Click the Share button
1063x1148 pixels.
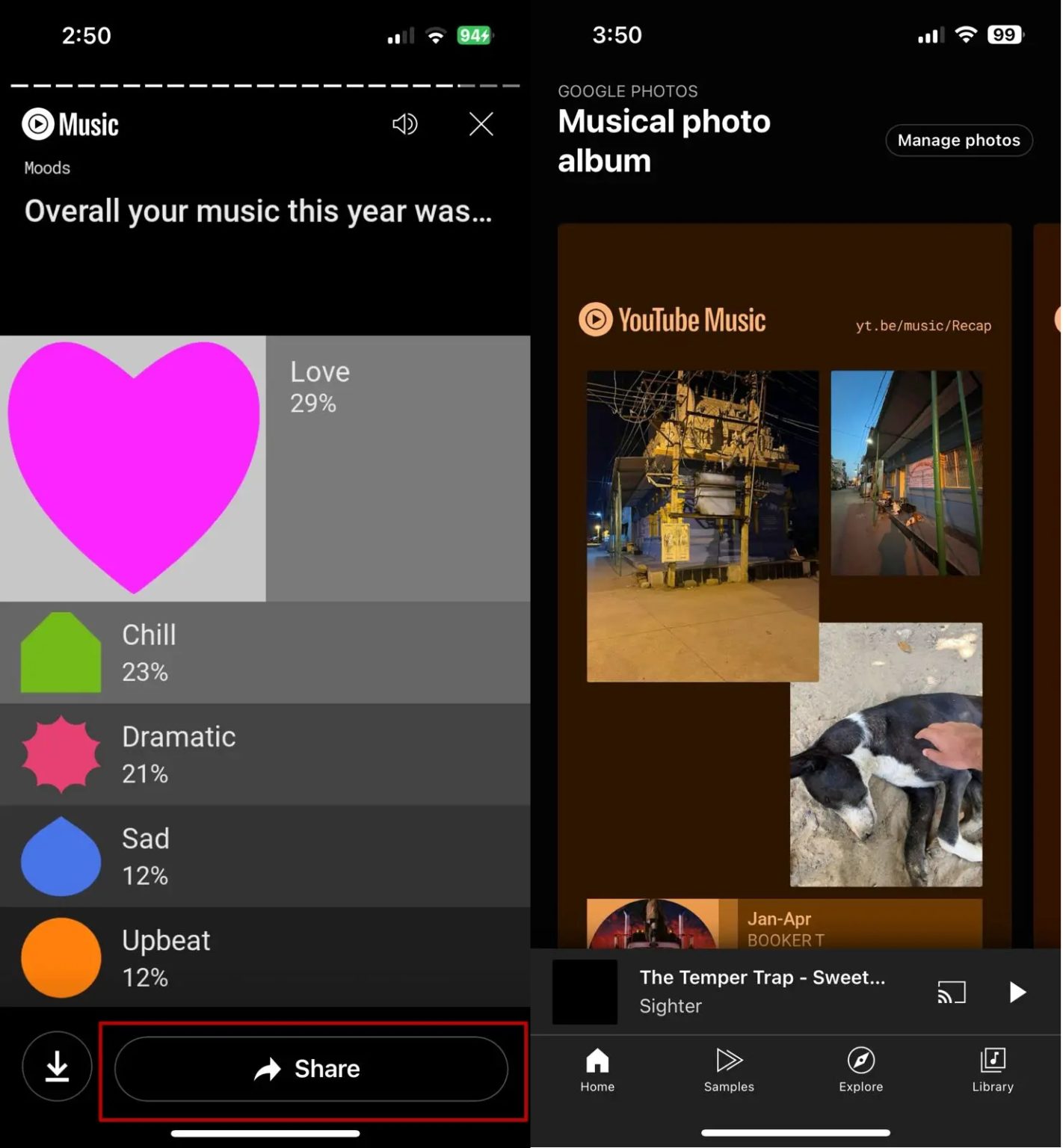(312, 1069)
